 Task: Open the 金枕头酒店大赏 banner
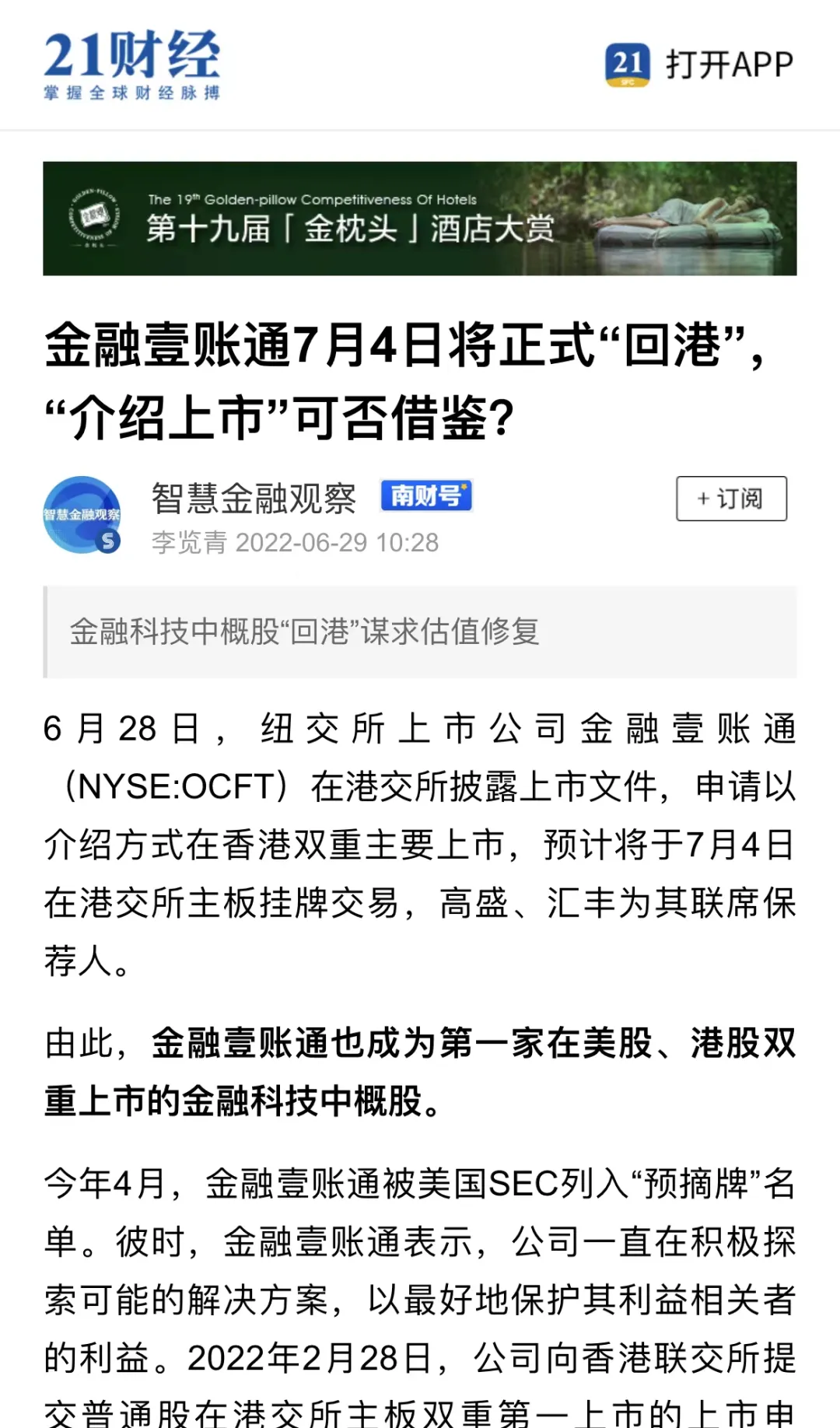(x=420, y=219)
